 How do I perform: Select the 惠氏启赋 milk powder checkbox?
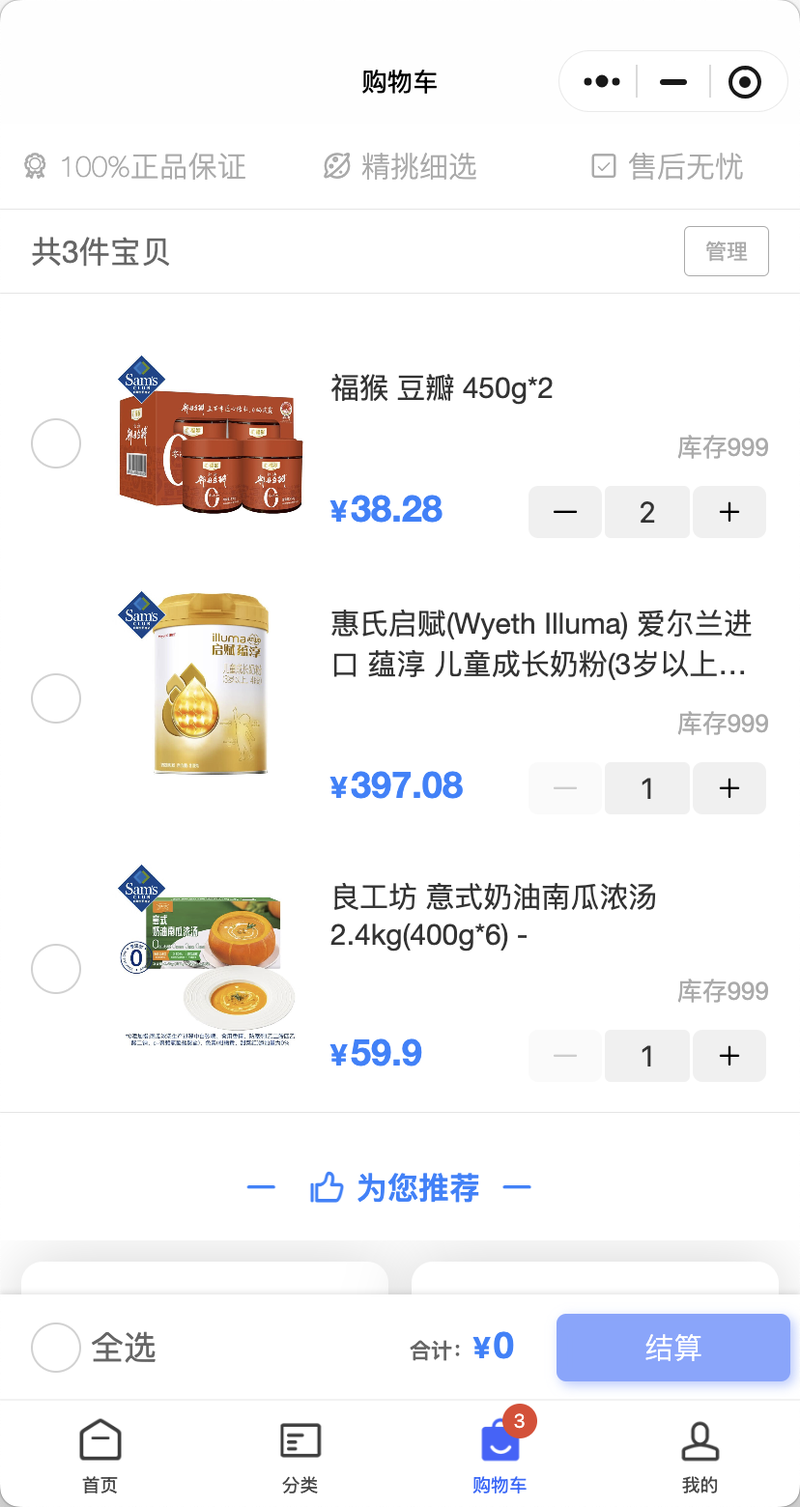56,698
